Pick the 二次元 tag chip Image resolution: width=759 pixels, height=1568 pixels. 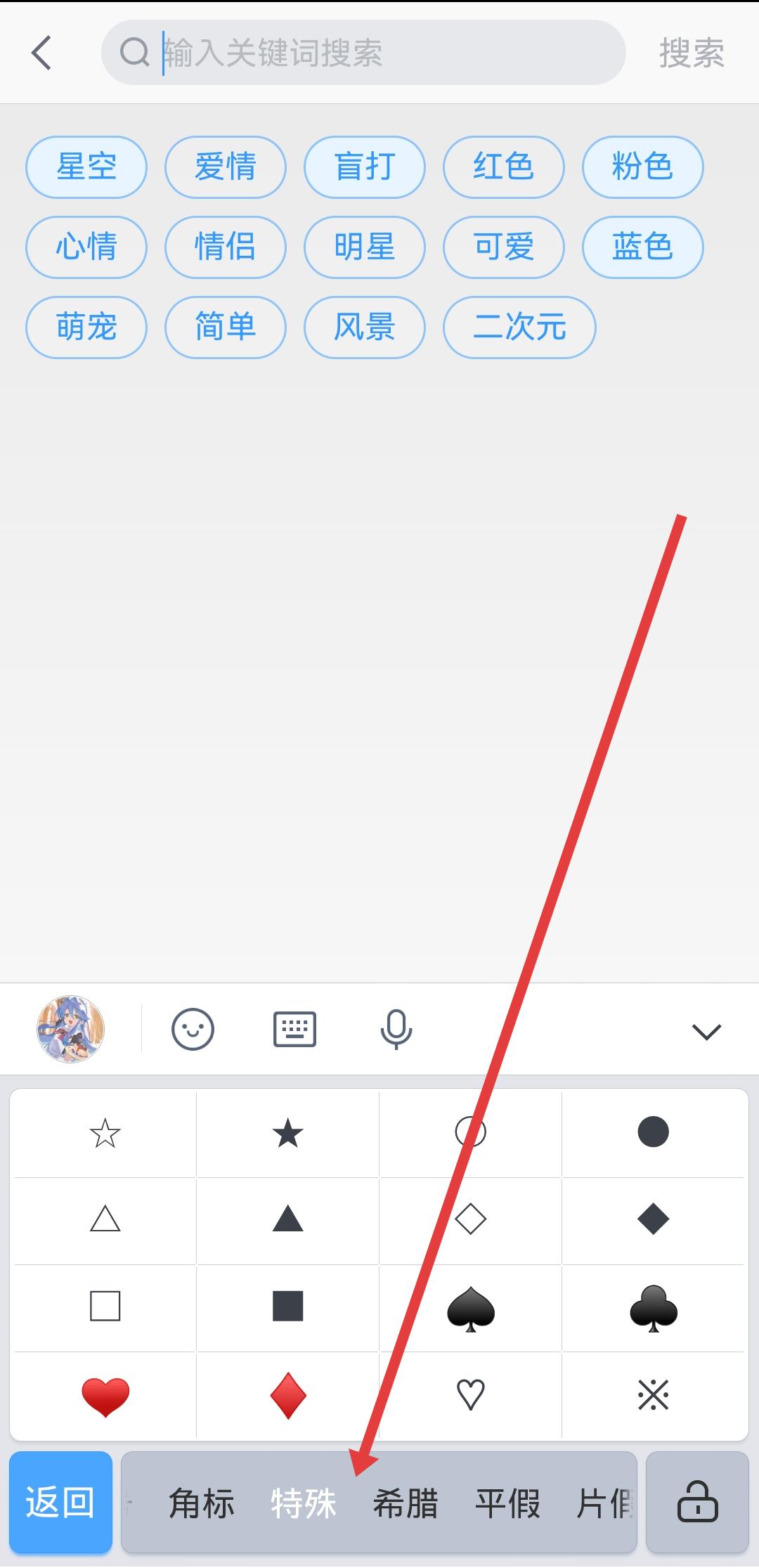[519, 328]
